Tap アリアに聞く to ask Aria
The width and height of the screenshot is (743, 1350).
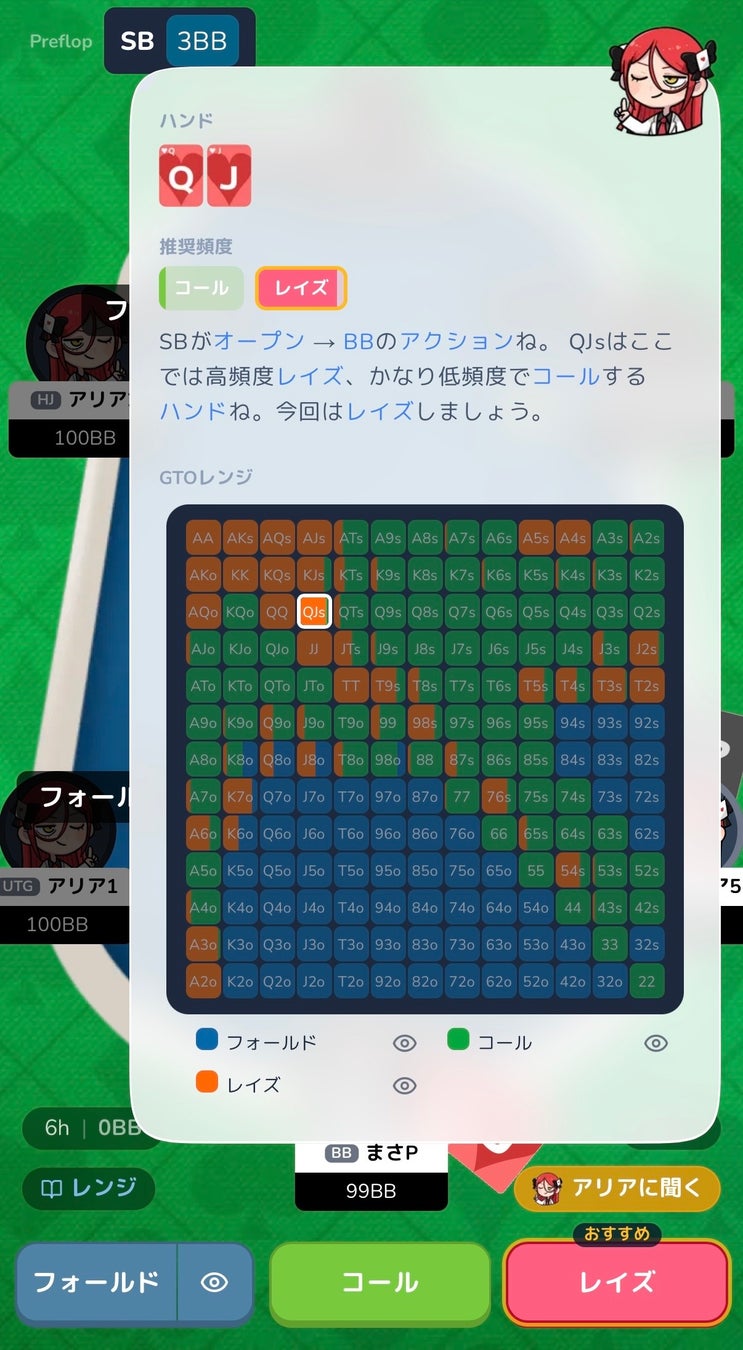coord(617,1188)
